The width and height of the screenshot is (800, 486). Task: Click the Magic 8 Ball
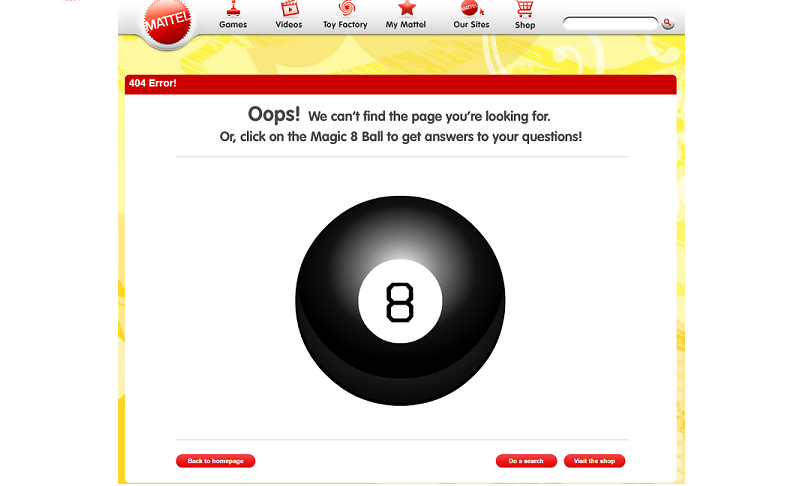[x=399, y=301]
